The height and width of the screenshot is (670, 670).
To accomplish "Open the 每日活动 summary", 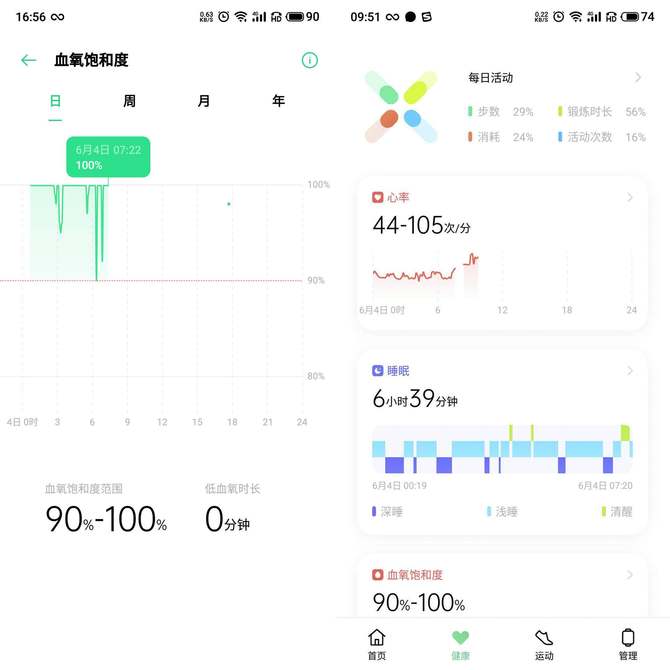I will [x=502, y=106].
